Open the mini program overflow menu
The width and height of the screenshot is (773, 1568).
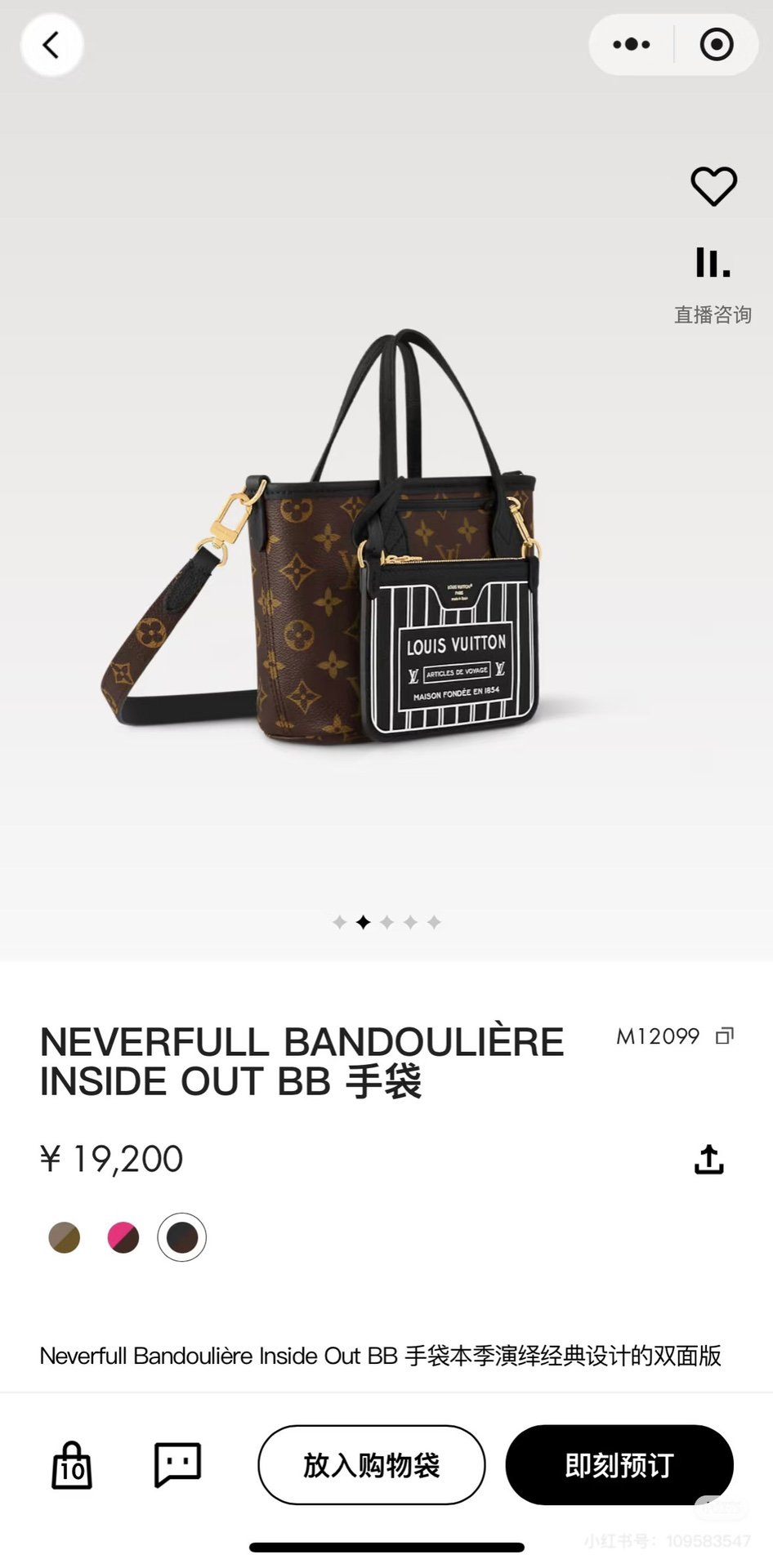(632, 45)
